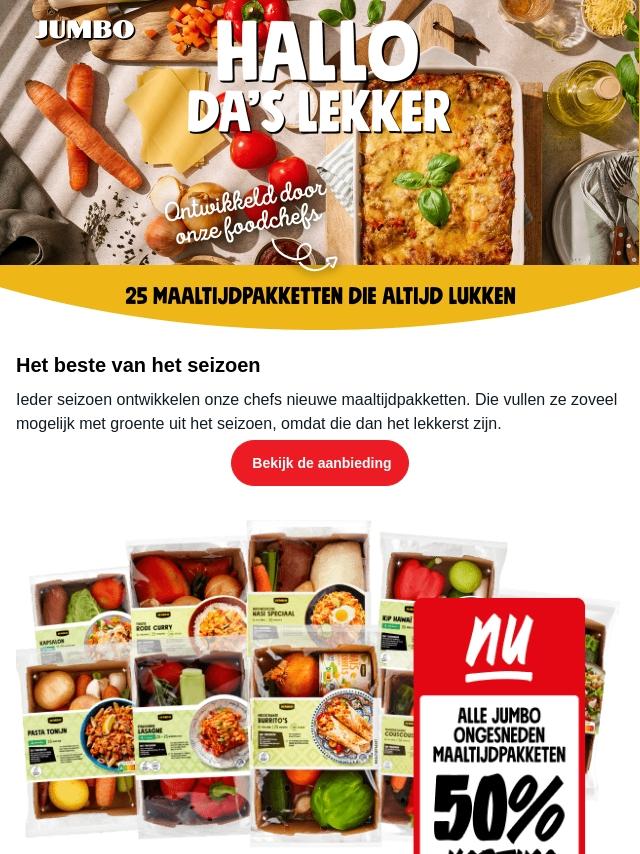
Task: Open the maaltijdpakketten 50% korting image
Action: pyautogui.click(x=320, y=690)
